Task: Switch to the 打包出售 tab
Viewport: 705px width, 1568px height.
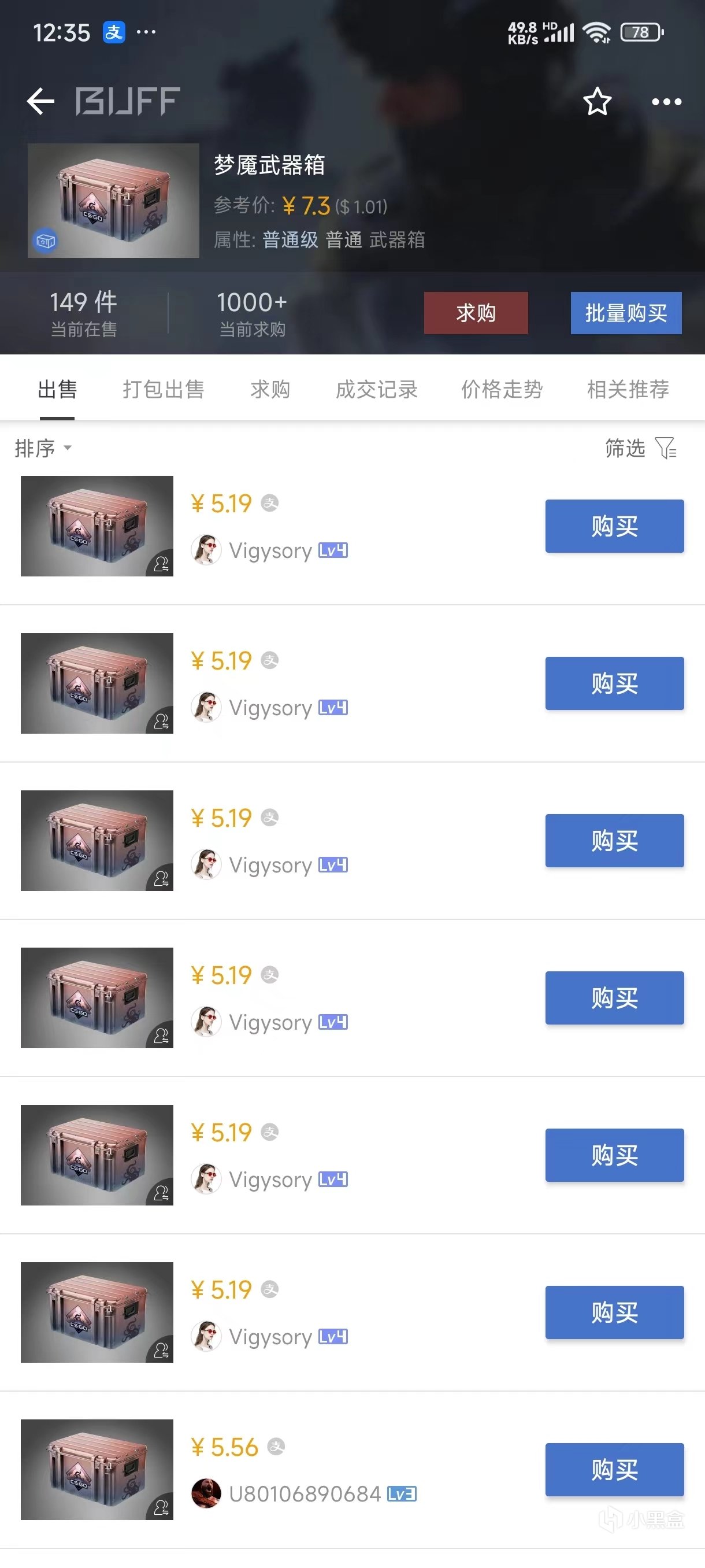Action: [163, 389]
